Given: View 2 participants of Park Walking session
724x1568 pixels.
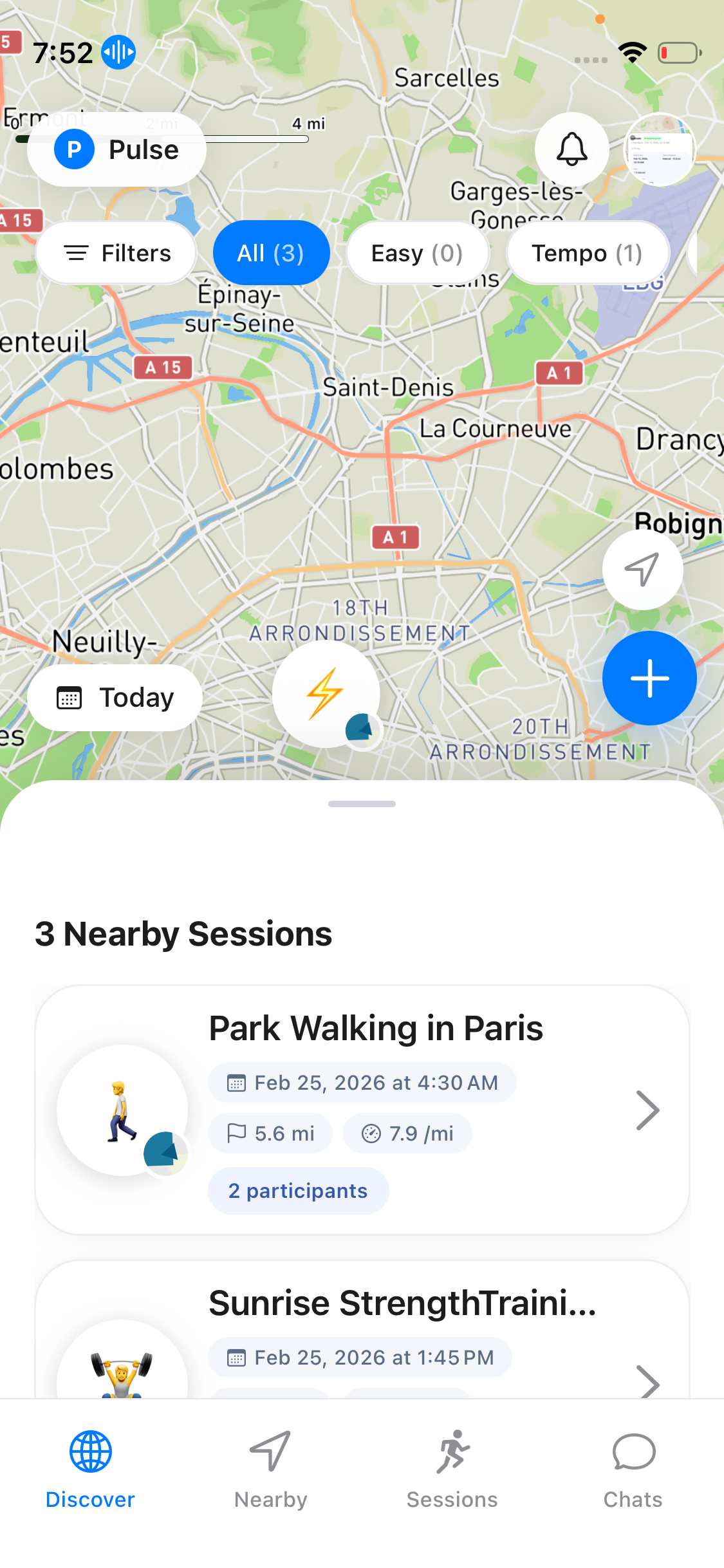Looking at the screenshot, I should (x=298, y=1191).
